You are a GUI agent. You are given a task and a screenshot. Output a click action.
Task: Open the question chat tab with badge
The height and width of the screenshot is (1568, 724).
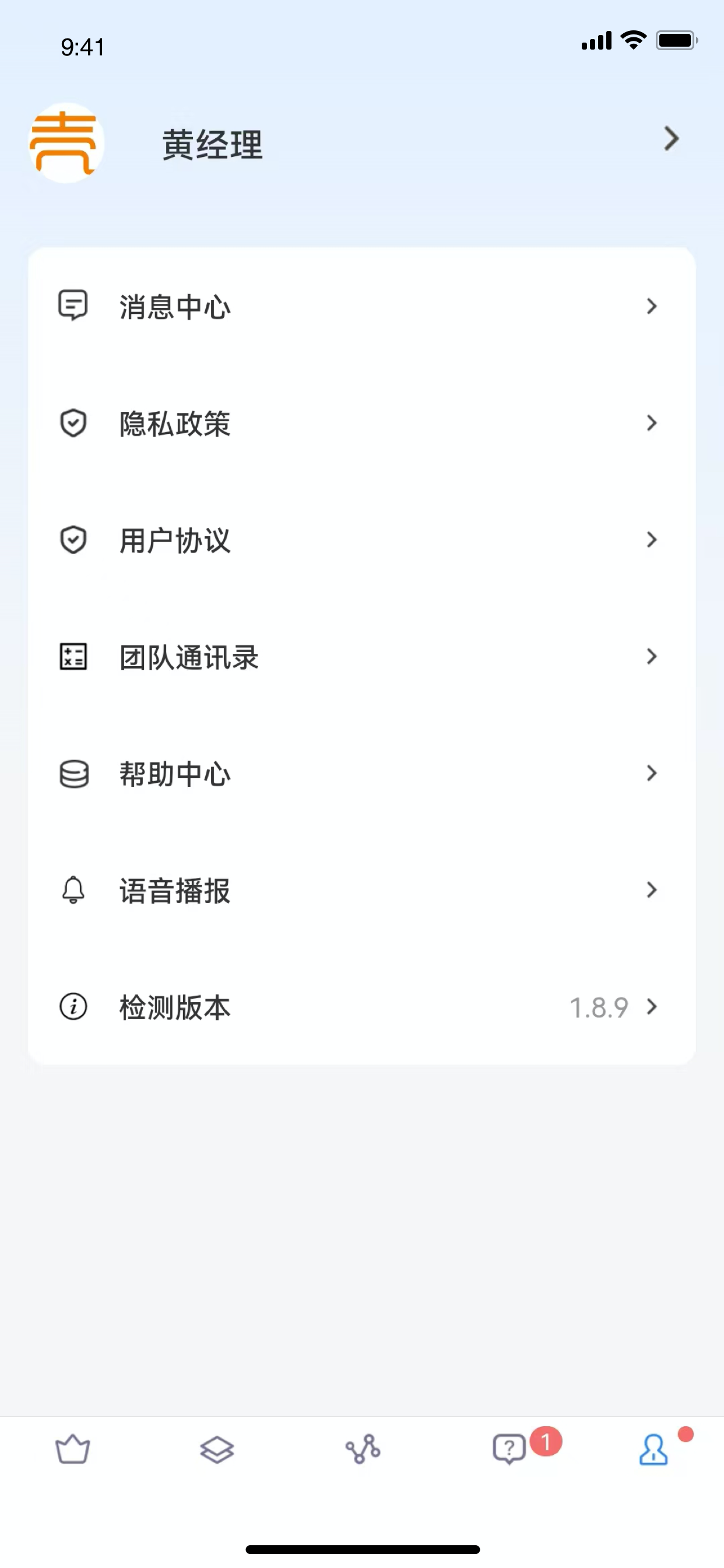coord(510,1450)
